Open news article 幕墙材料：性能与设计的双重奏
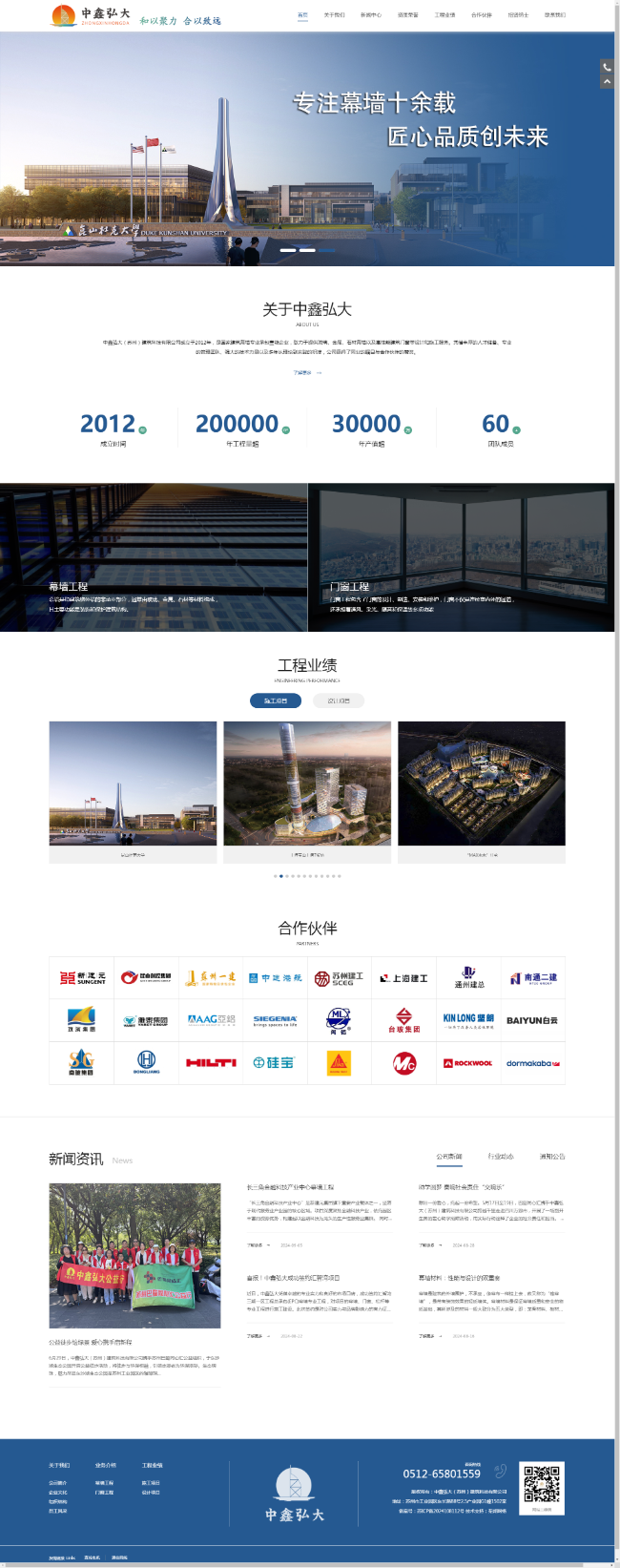 (459, 1278)
